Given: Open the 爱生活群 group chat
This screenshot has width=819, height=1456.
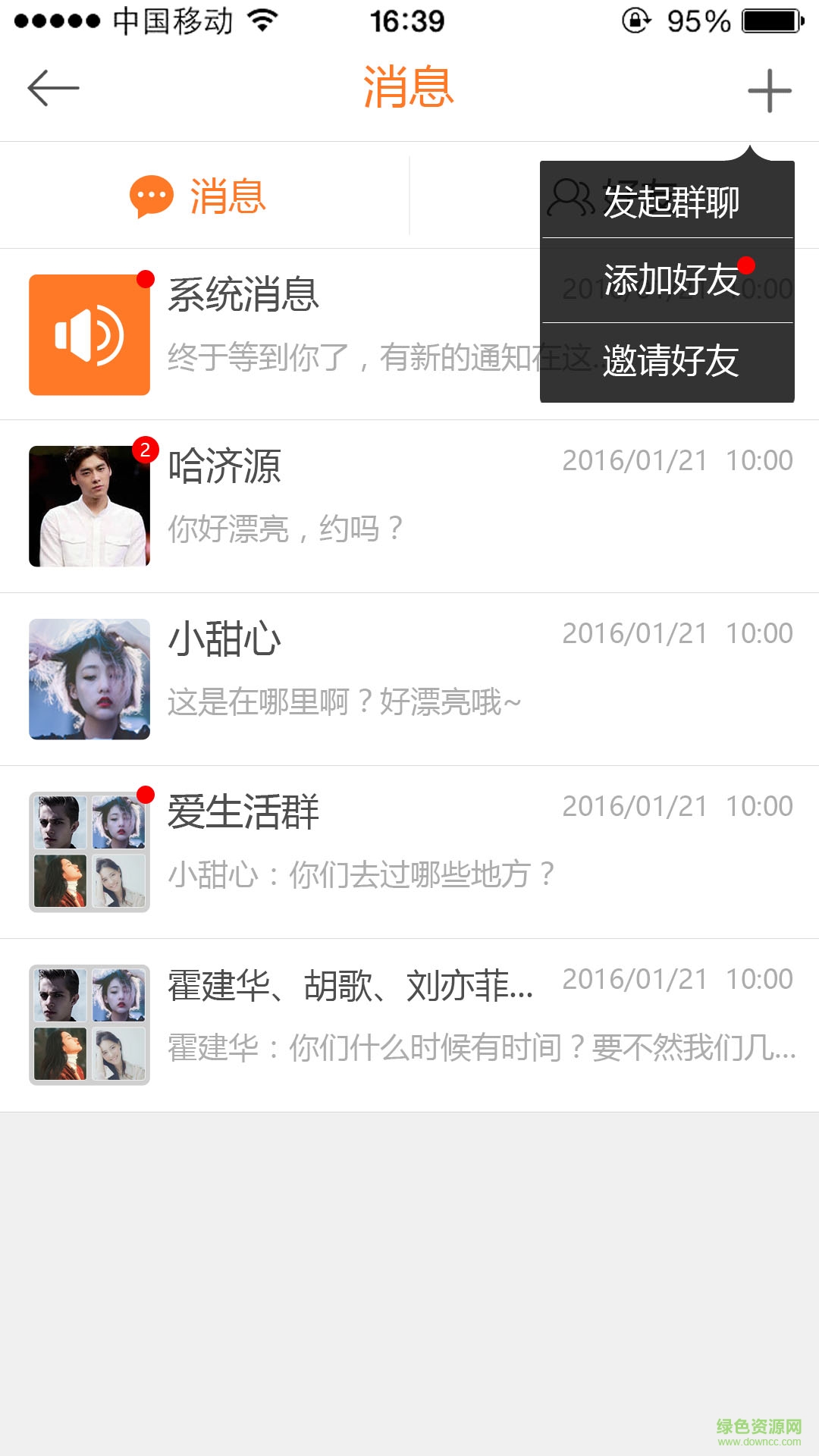Looking at the screenshot, I should [x=409, y=852].
